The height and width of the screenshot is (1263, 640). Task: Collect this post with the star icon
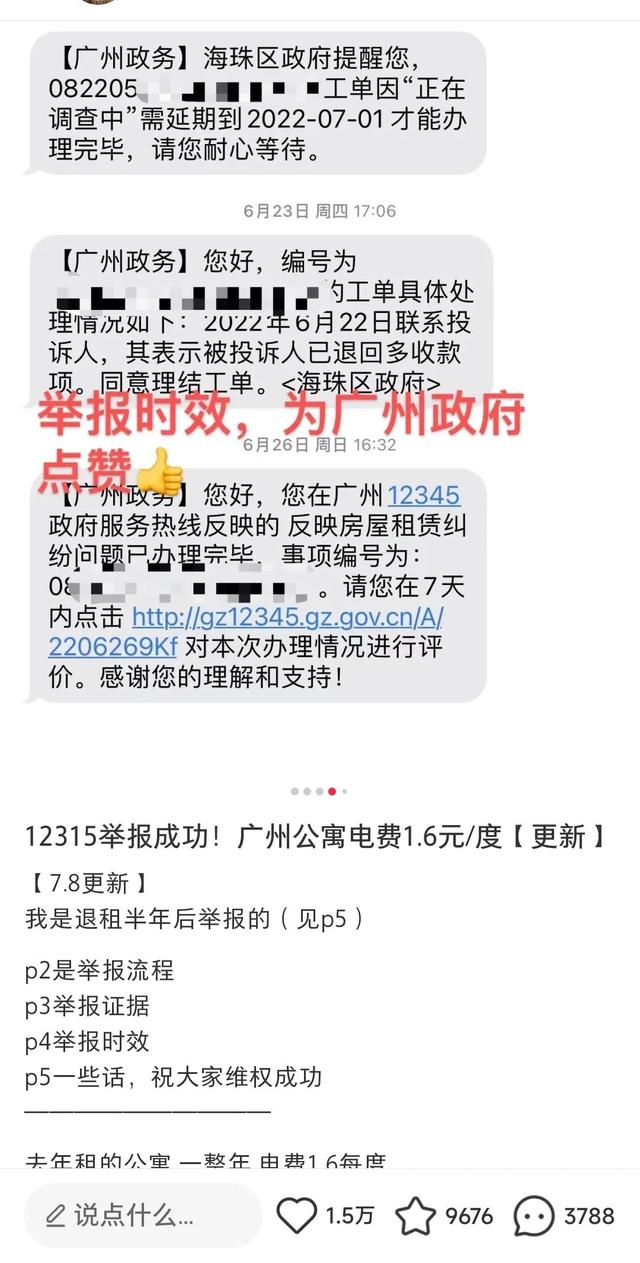click(415, 1216)
